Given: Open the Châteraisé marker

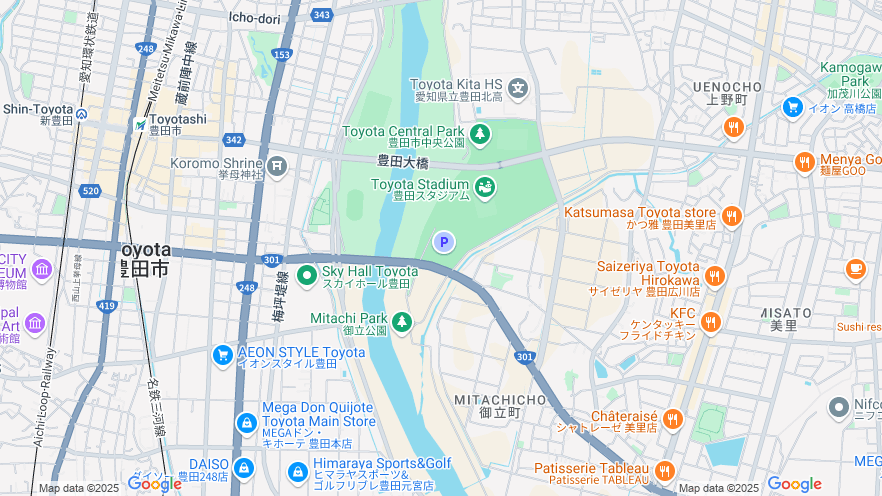Looking at the screenshot, I should click(x=672, y=419).
